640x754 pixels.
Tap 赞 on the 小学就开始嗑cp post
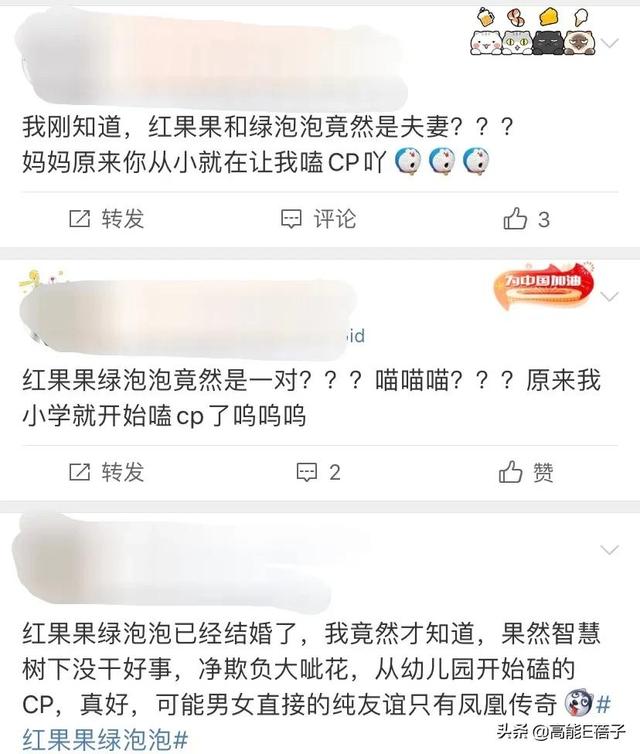pyautogui.click(x=527, y=471)
